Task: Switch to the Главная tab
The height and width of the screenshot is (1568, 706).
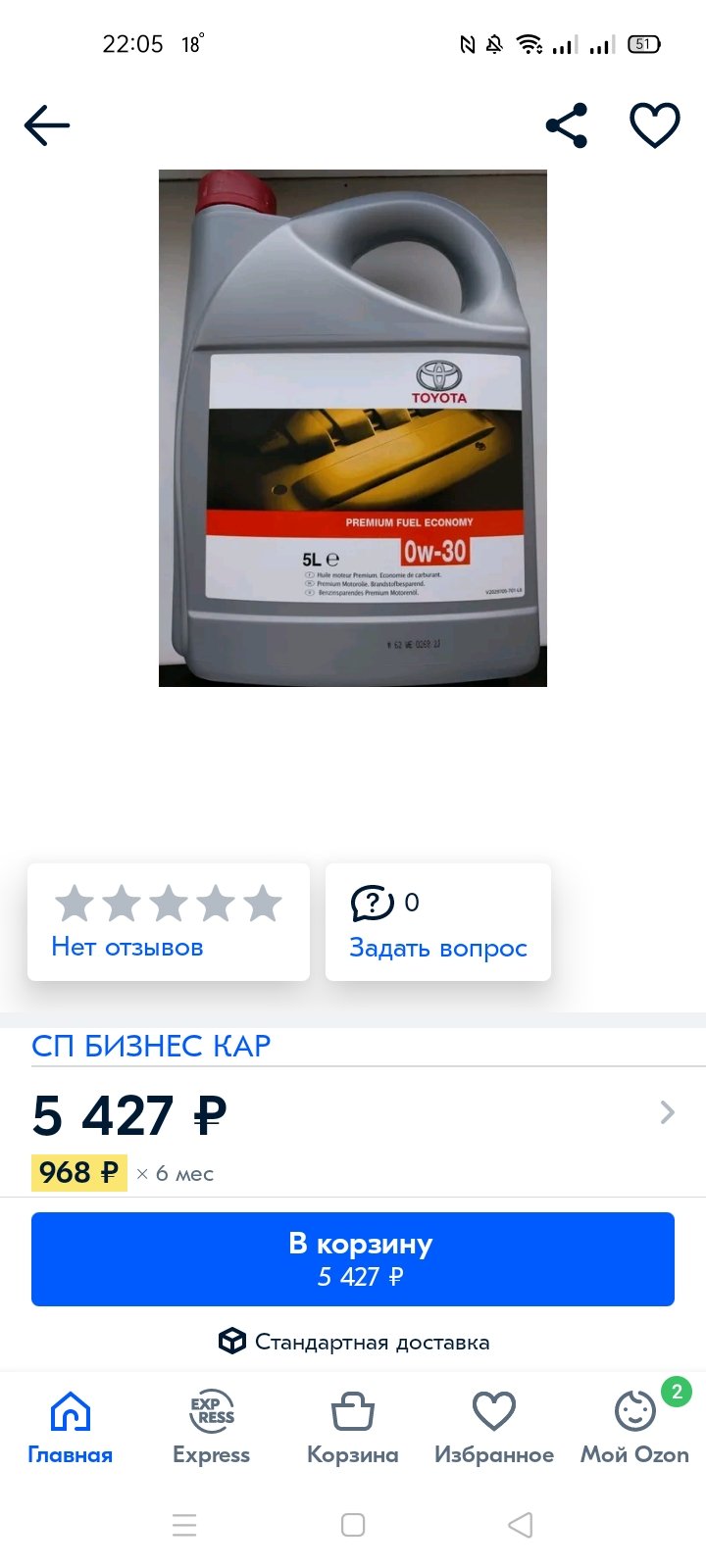Action: (71, 1428)
